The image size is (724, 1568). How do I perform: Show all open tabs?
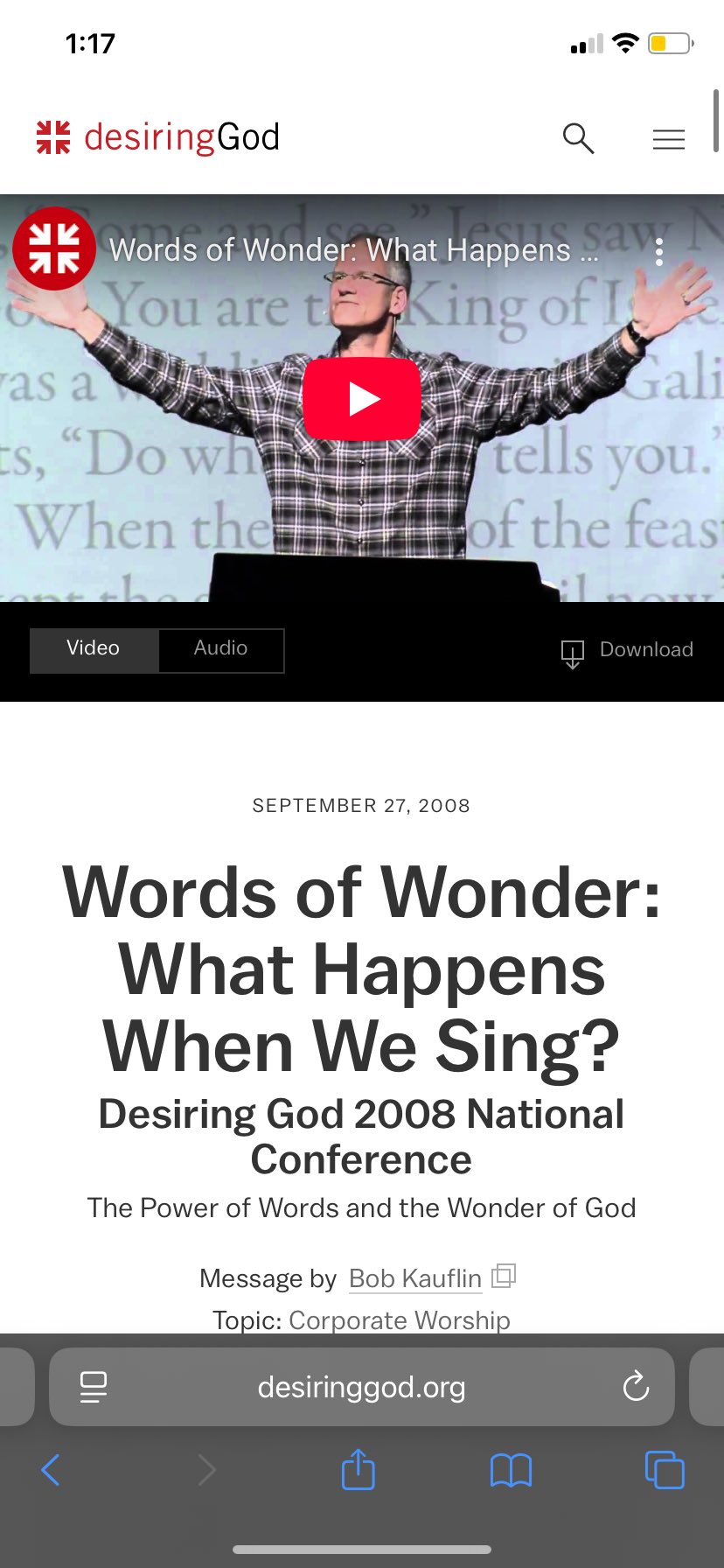point(664,1470)
